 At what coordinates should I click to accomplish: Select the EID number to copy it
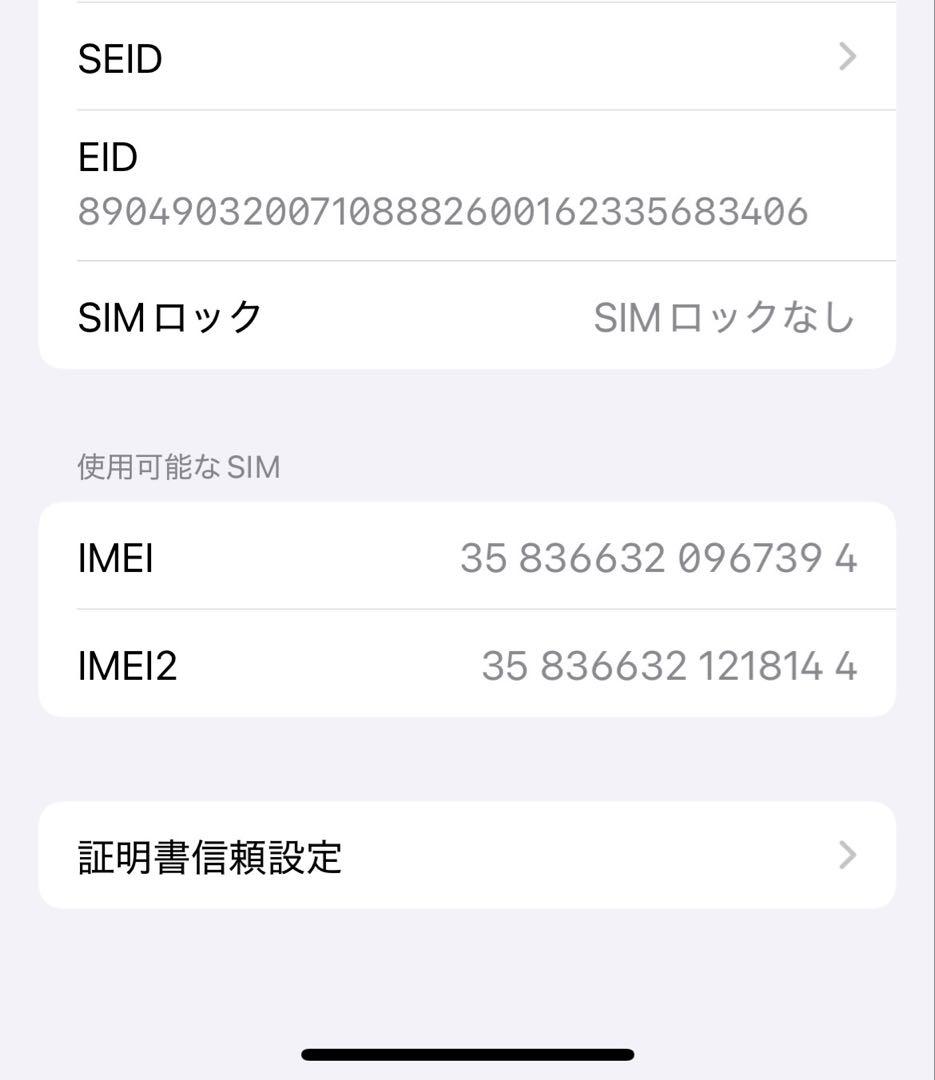coord(443,210)
